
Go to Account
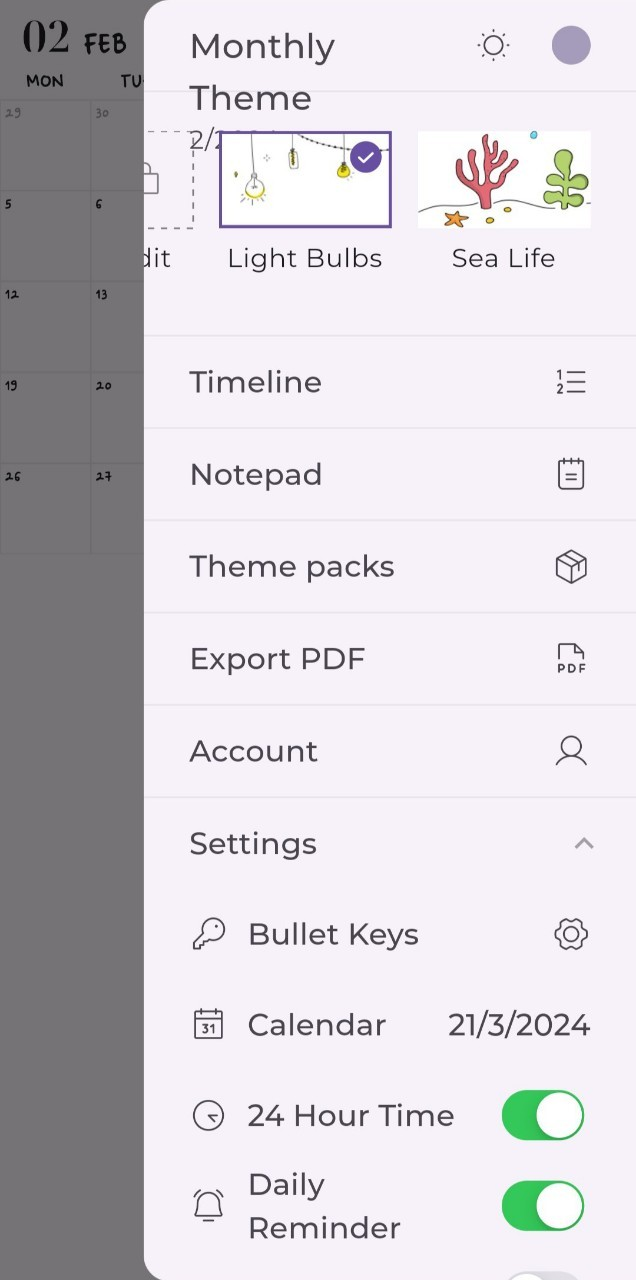388,751
